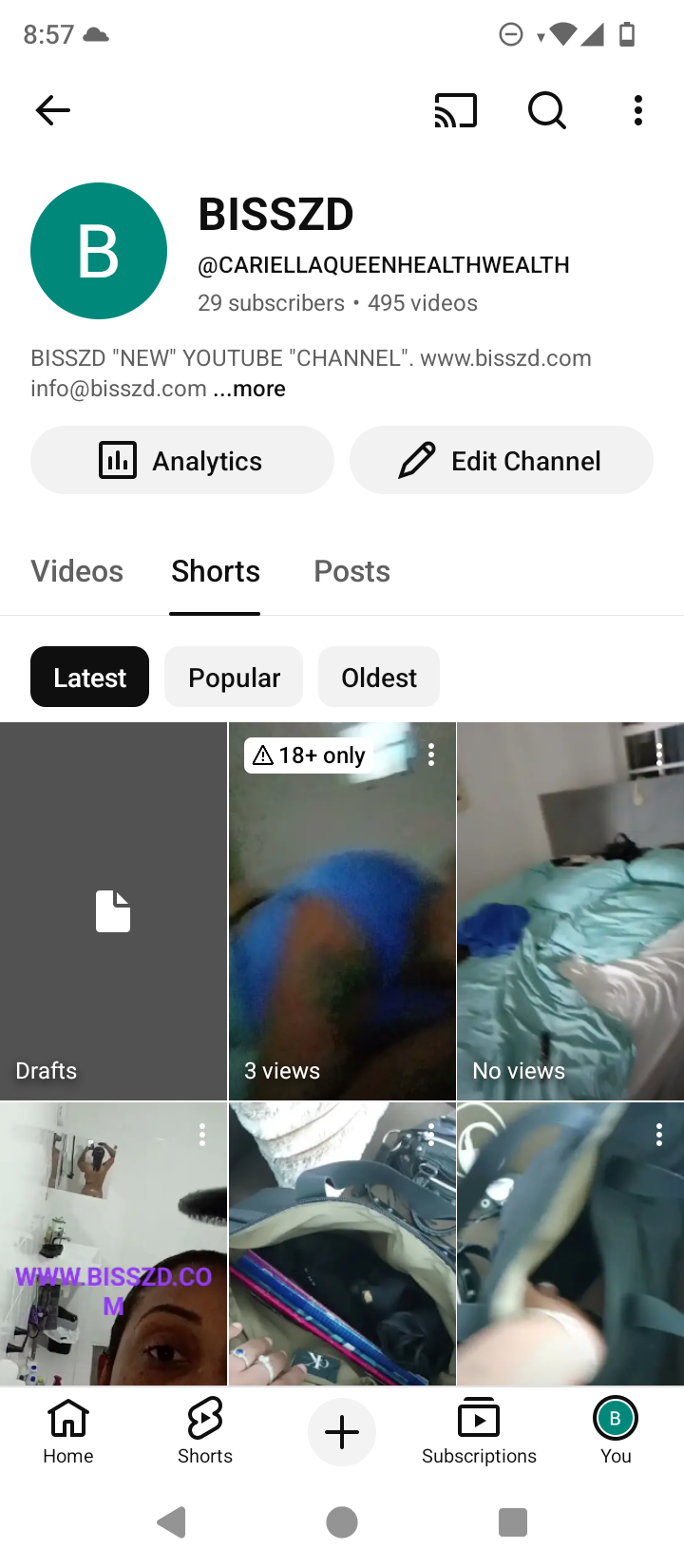
Task: Select the Popular filter chip
Action: 234,678
